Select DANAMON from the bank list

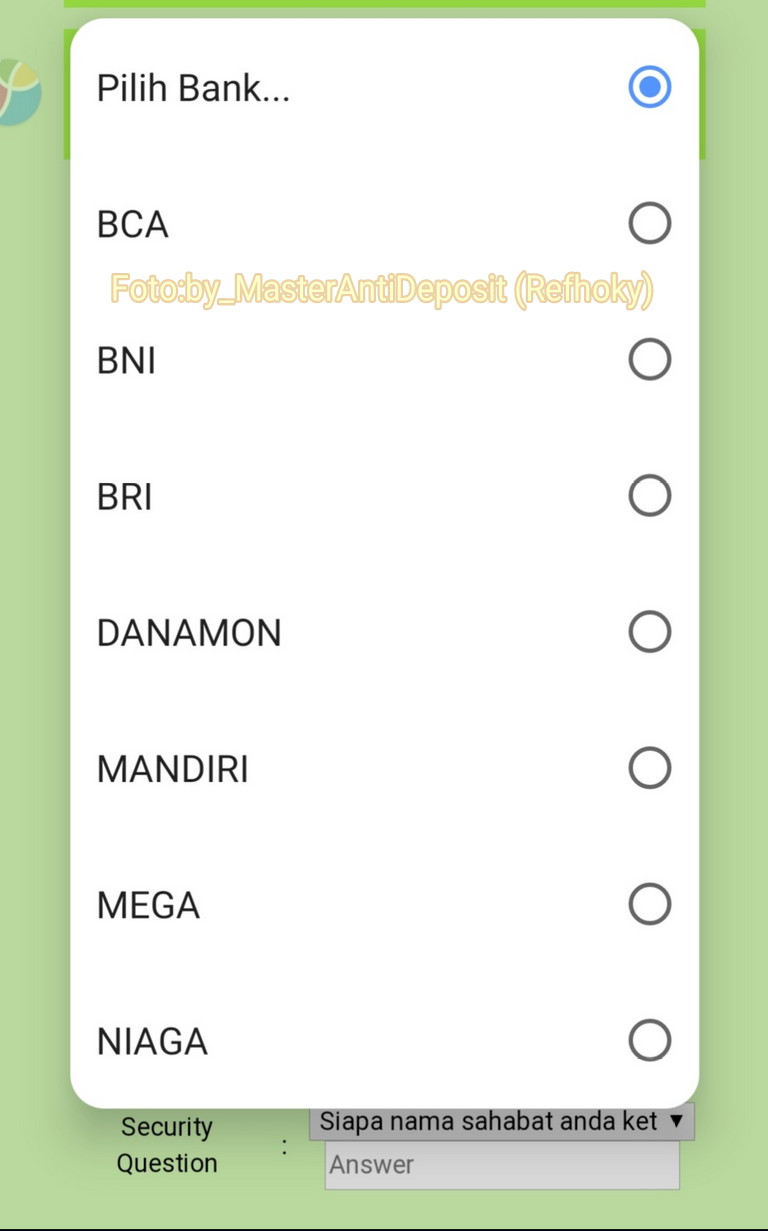[x=650, y=631]
